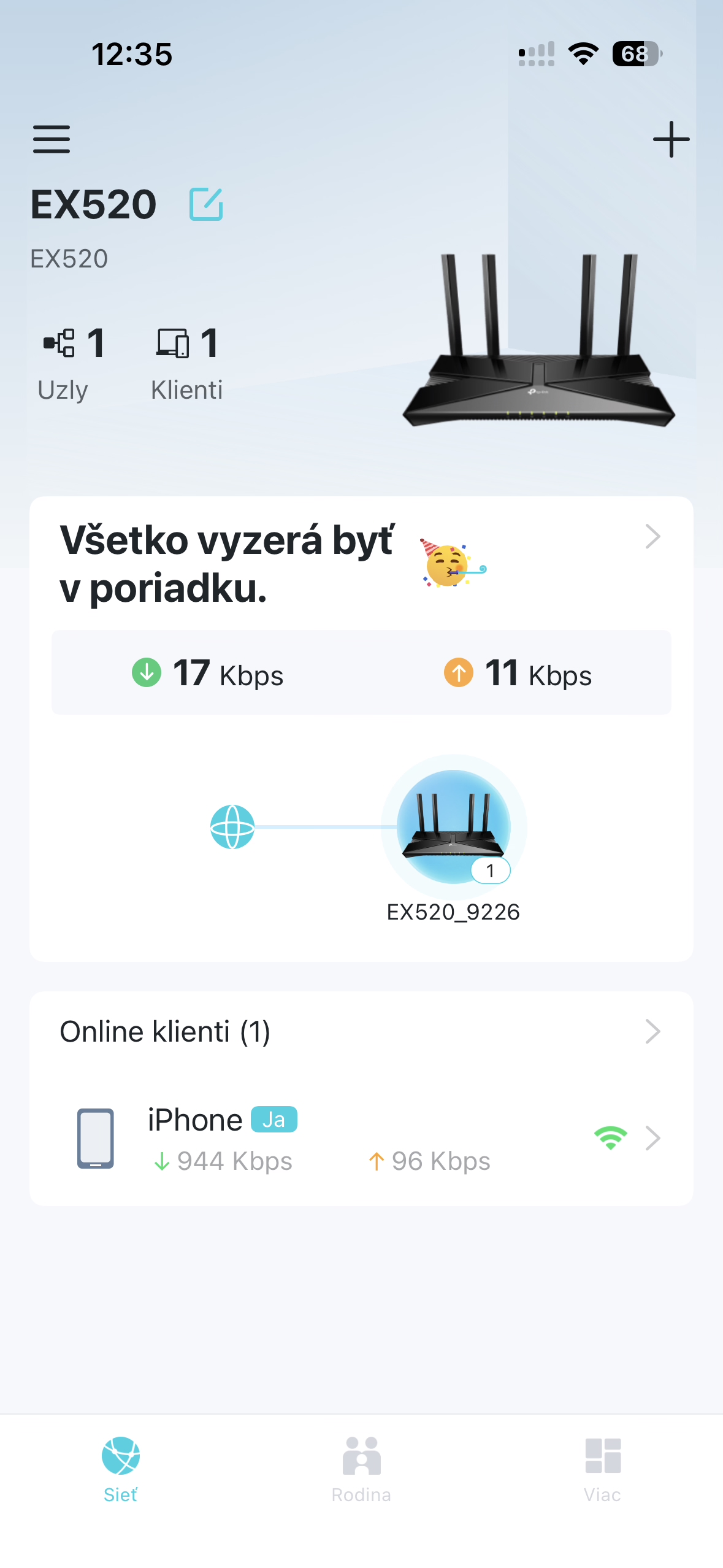This screenshot has width=723, height=1568.
Task: Open the hamburger menu
Action: point(52,139)
